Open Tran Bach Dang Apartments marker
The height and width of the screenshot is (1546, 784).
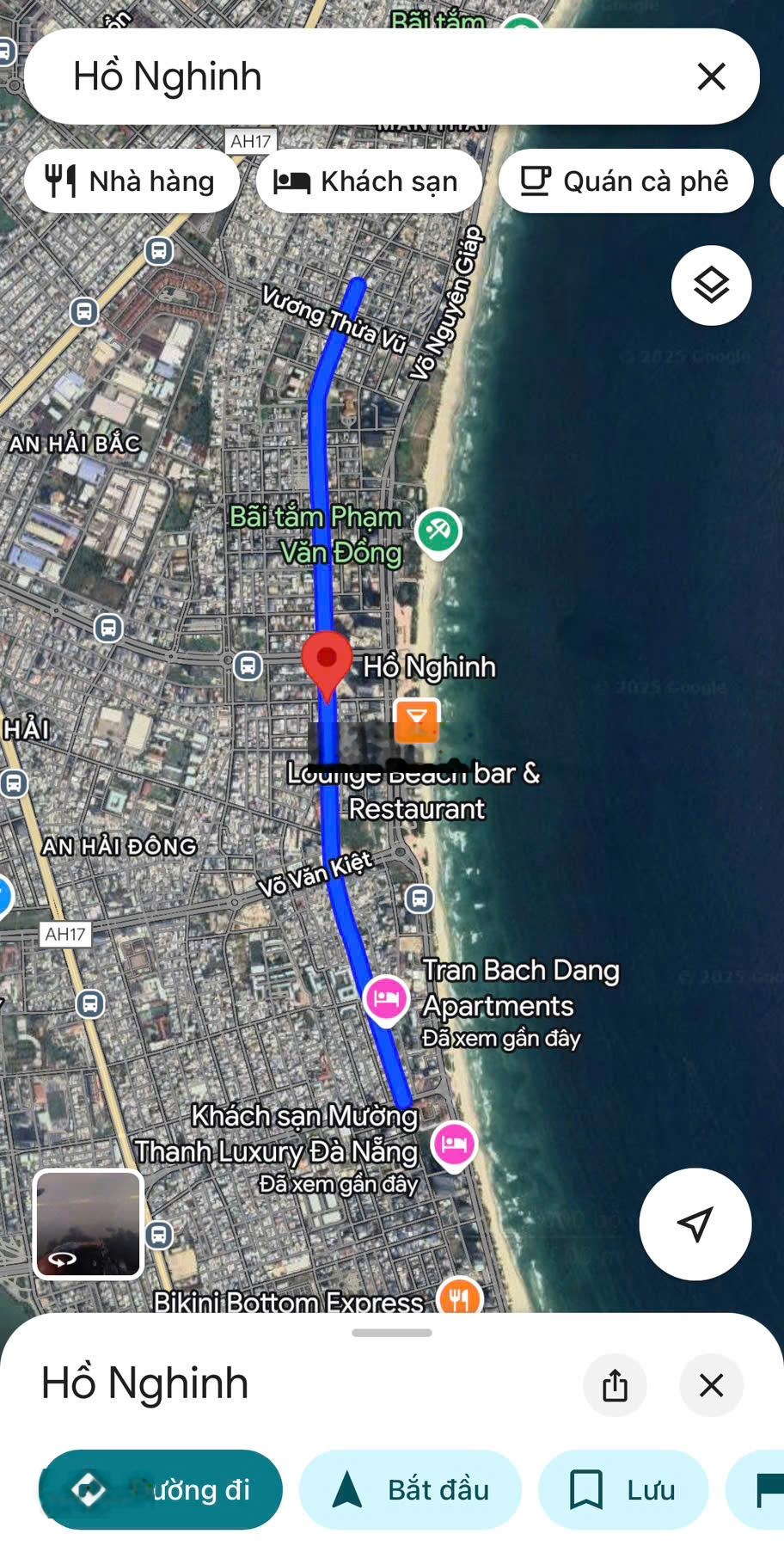pyautogui.click(x=386, y=999)
